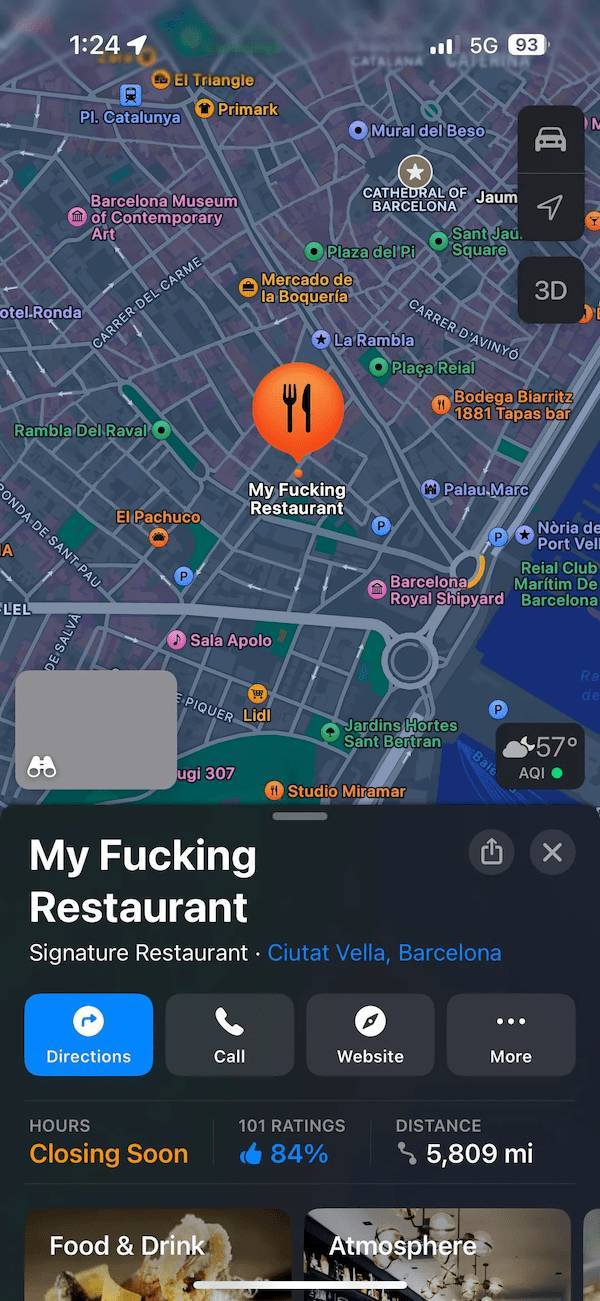Image resolution: width=600 pixels, height=1301 pixels.
Task: Open the Look Around binoculars preview
Action: coord(96,730)
